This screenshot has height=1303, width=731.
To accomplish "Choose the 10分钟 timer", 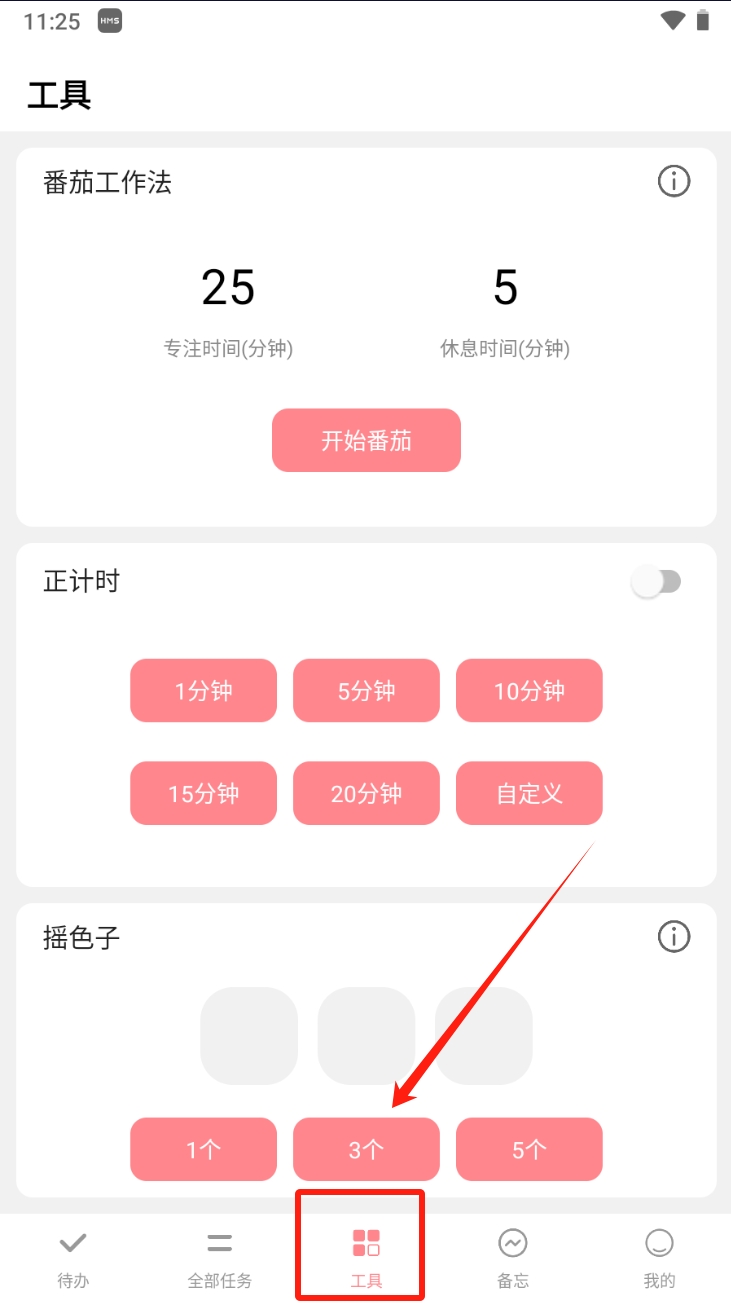I will pyautogui.click(x=529, y=690).
